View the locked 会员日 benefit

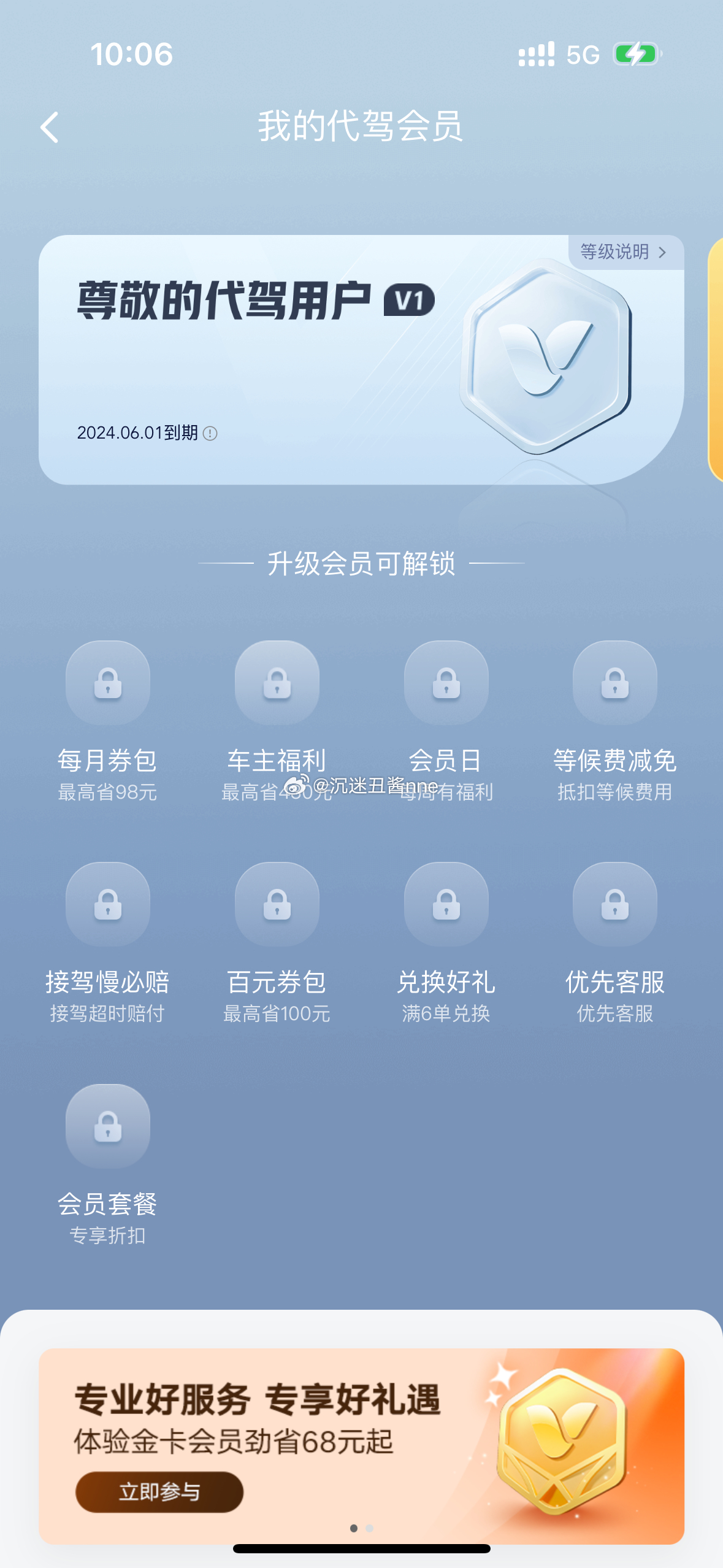446,721
